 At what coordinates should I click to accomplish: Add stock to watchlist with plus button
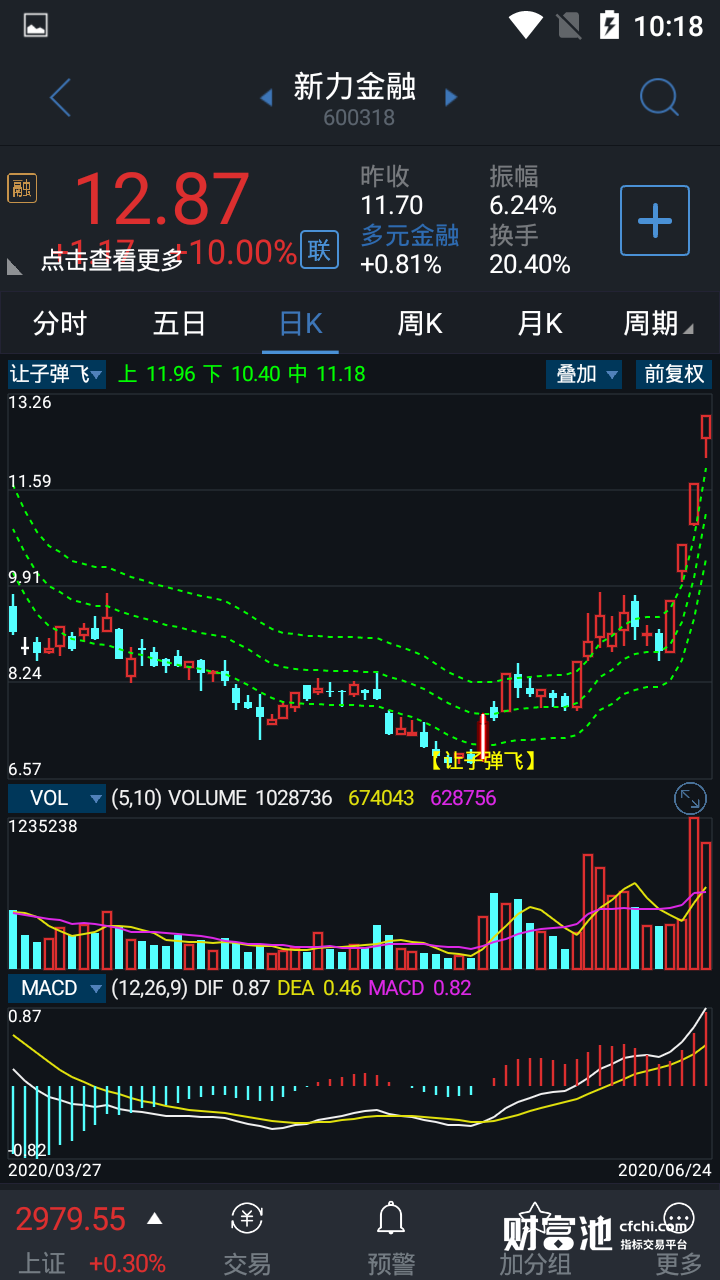coord(655,220)
